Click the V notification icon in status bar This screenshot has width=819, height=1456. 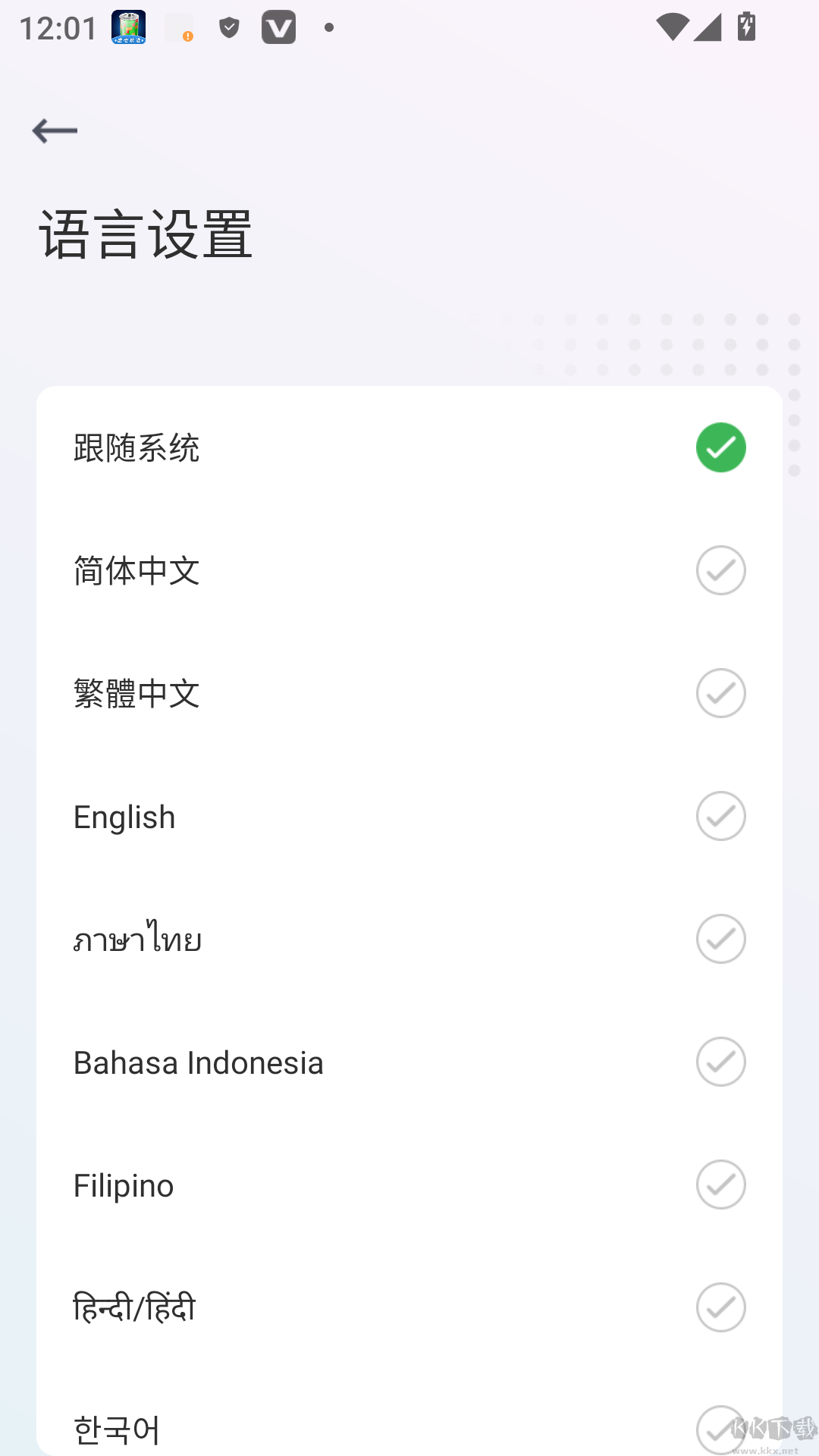point(279,27)
